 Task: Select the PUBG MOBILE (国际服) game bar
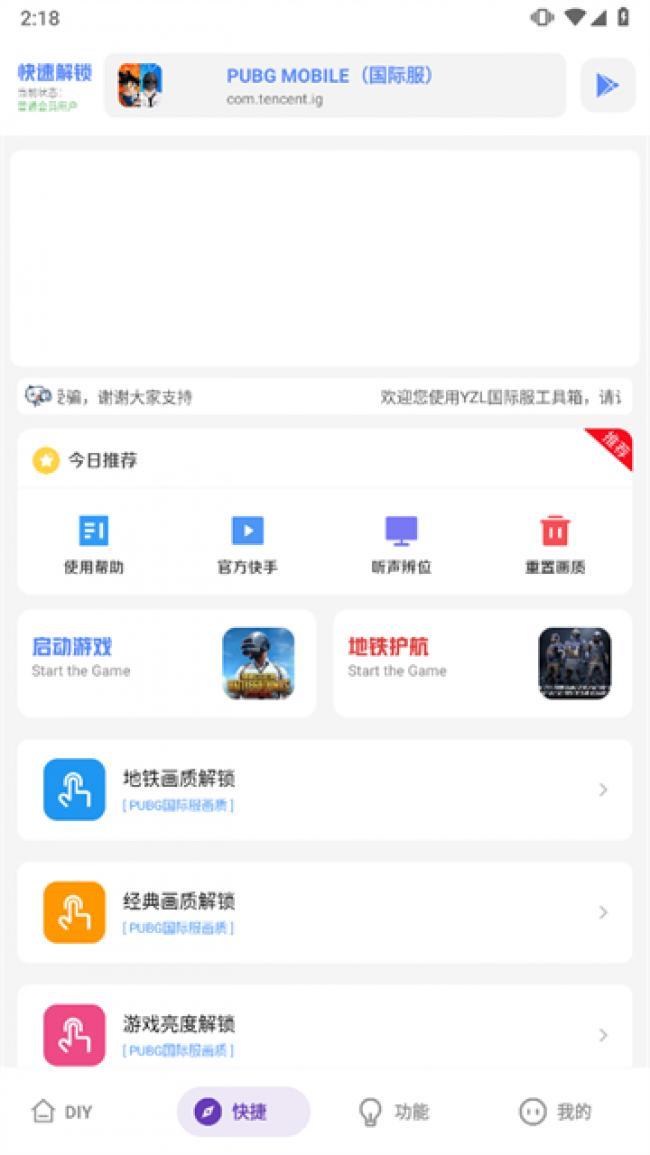(334, 85)
